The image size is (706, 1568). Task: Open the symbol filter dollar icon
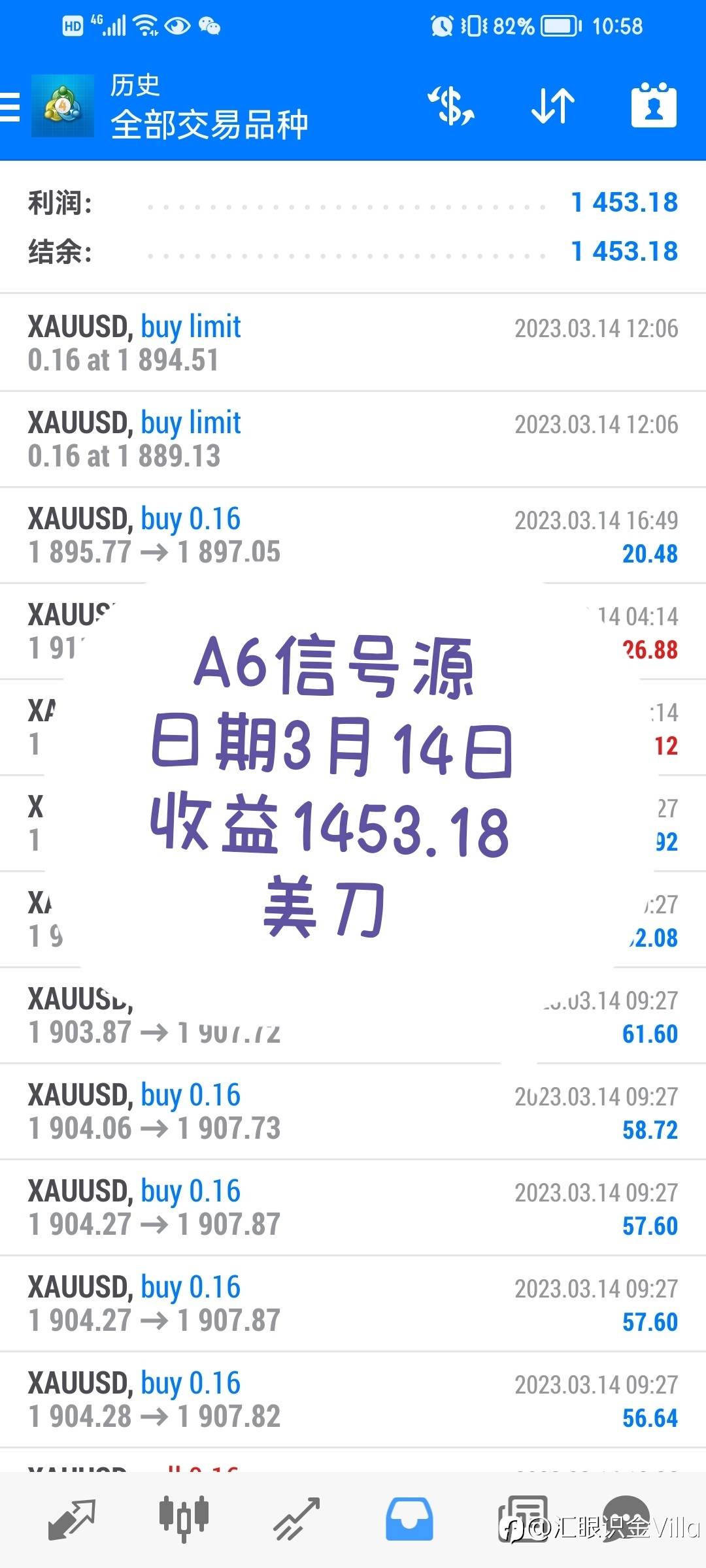pyautogui.click(x=451, y=106)
